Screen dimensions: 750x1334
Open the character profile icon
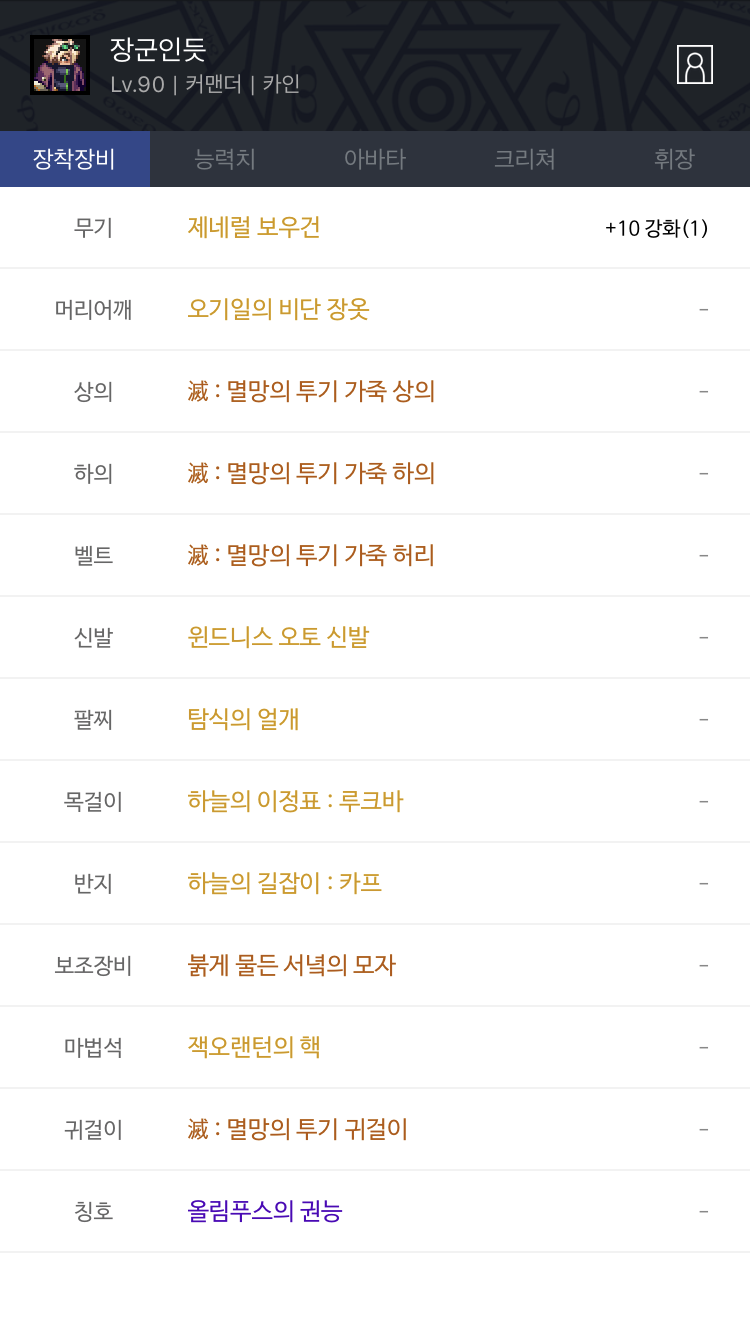pos(694,65)
